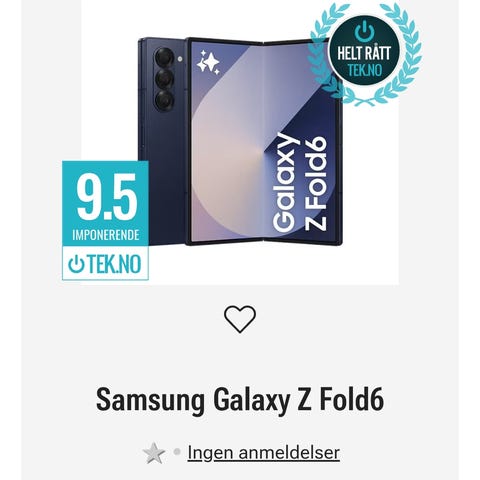Add Galaxy Z Fold6 to favorites
Screen dimensions: 480x480
[x=240, y=319]
